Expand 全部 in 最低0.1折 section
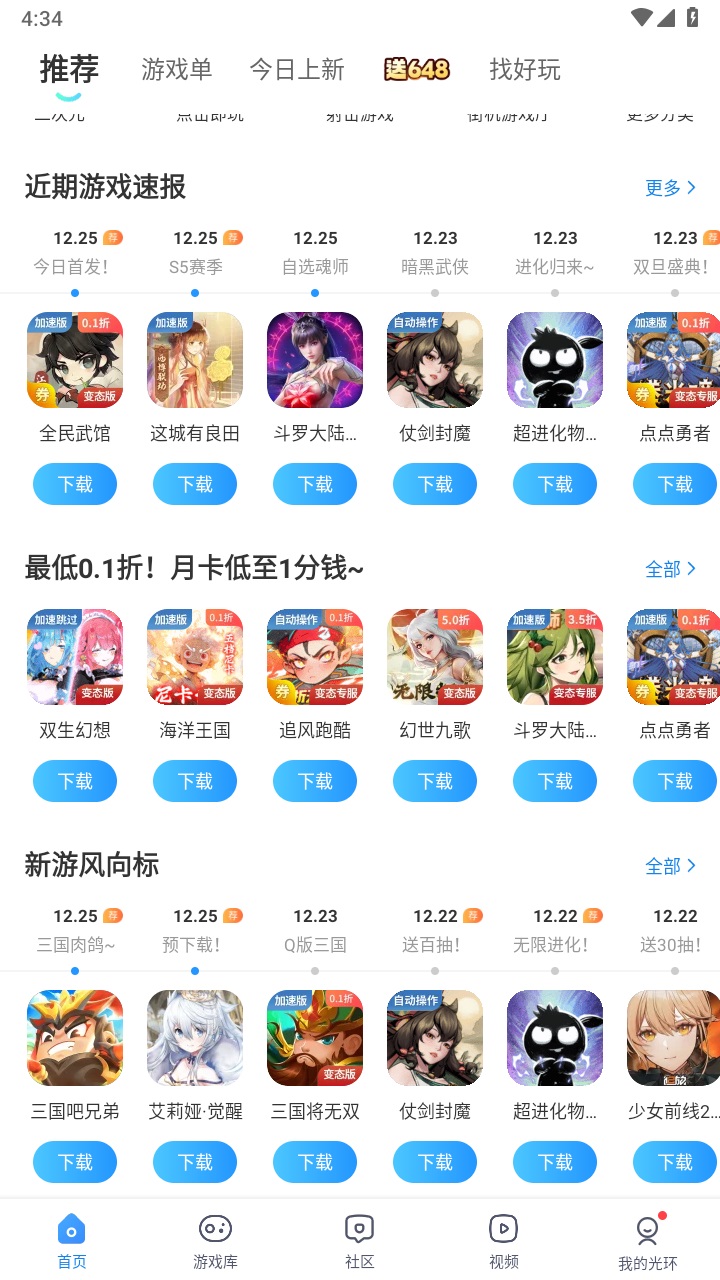The height and width of the screenshot is (1280, 720). point(671,568)
